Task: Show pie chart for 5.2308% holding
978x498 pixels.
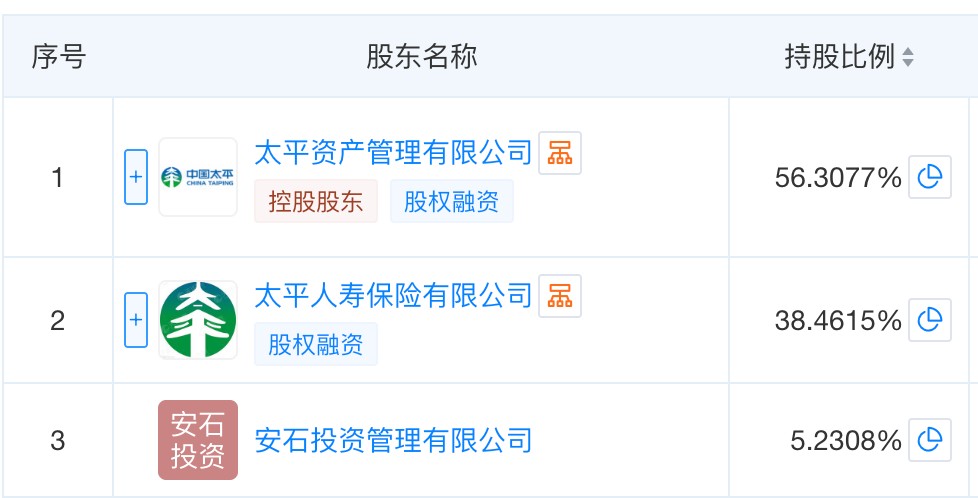Action: 929,440
